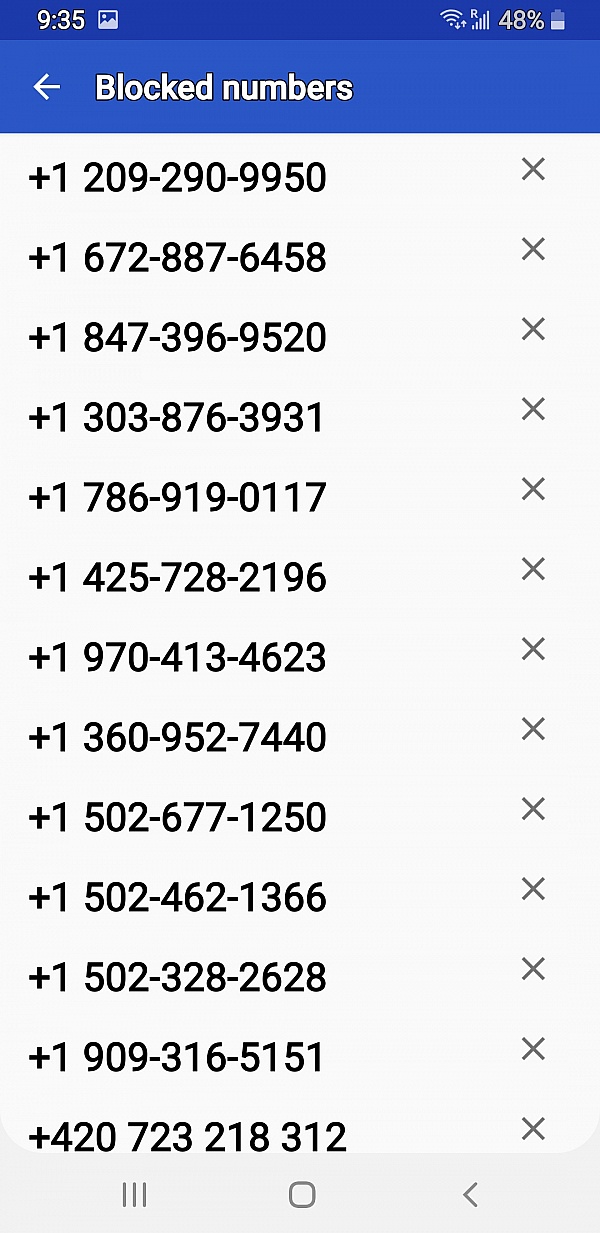The width and height of the screenshot is (600, 1233).
Task: Unblock +1 786-919-0117
Action: point(533,489)
